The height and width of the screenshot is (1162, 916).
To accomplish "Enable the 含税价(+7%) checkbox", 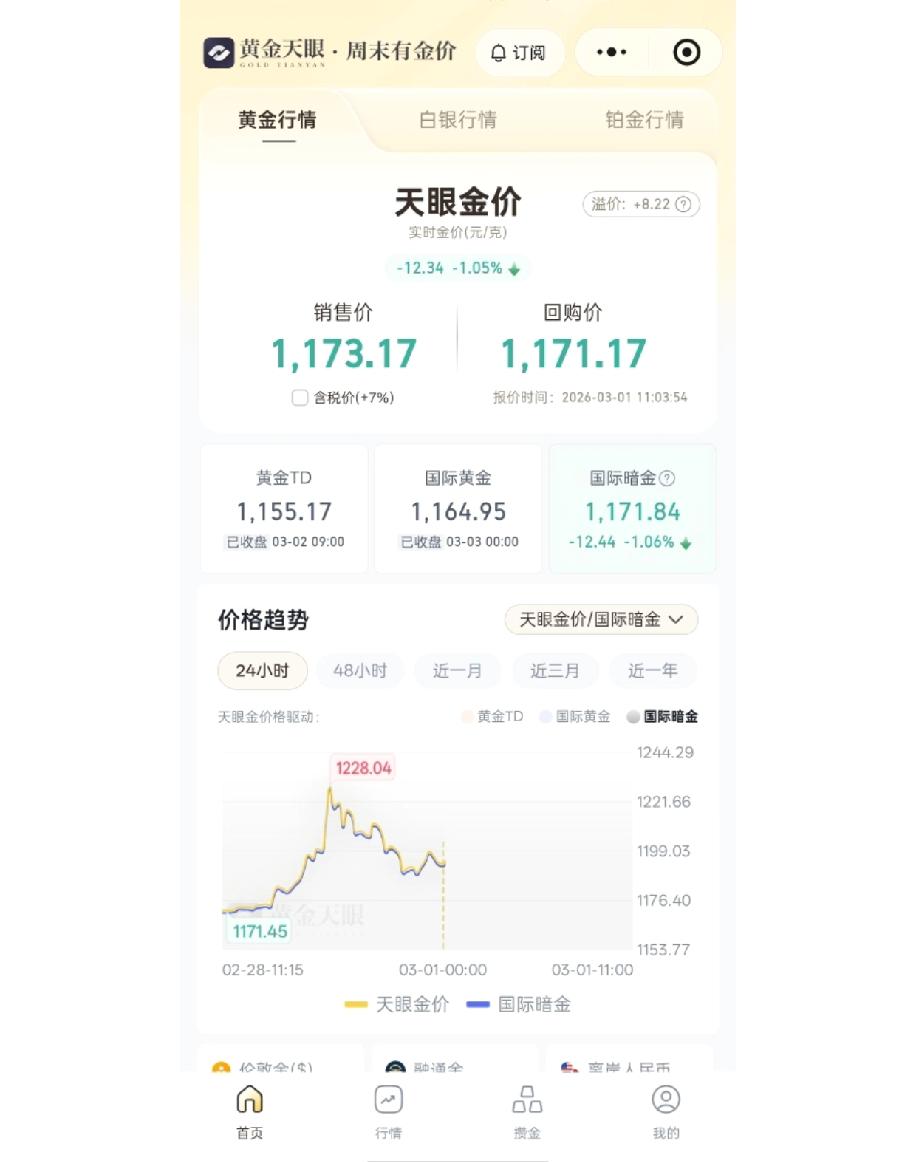I will tap(299, 397).
